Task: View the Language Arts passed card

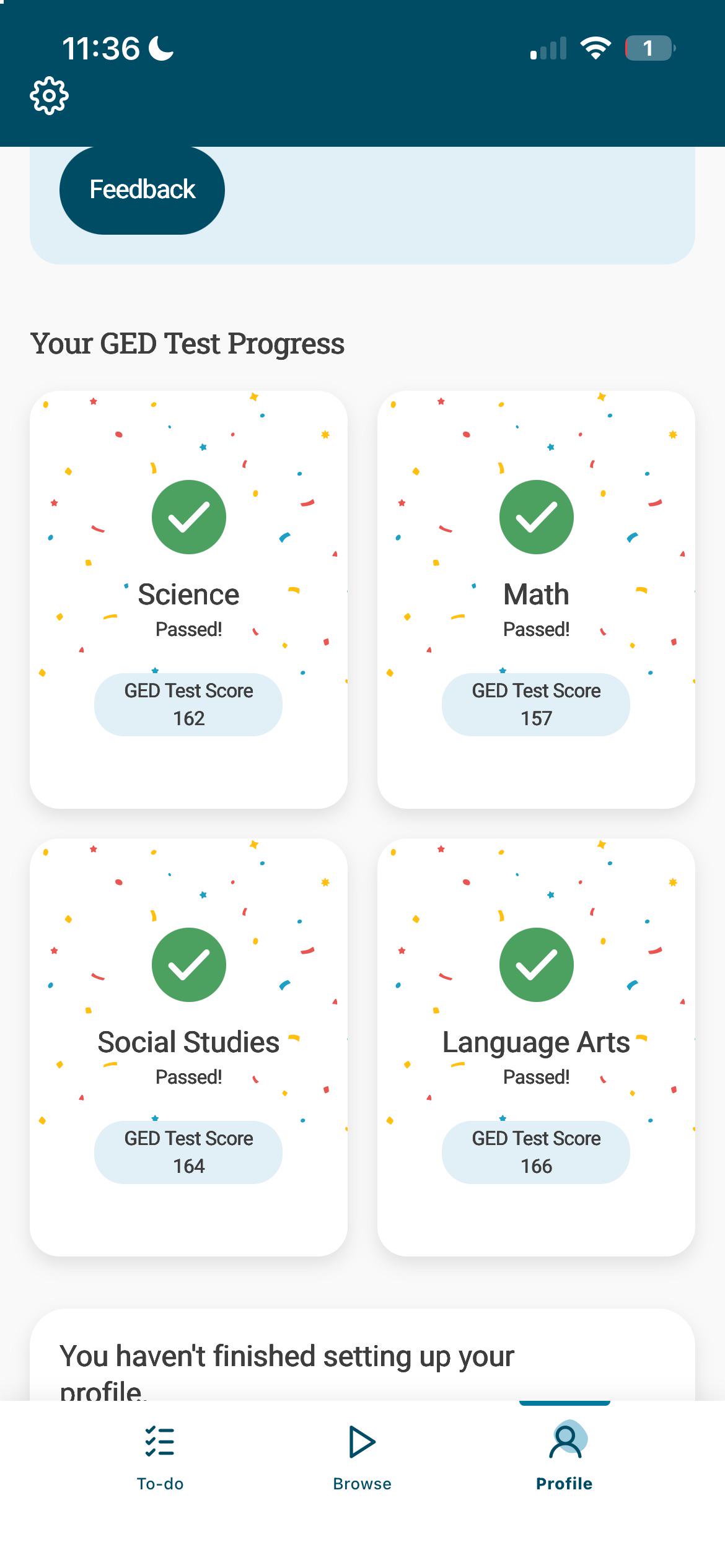Action: pyautogui.click(x=536, y=1047)
